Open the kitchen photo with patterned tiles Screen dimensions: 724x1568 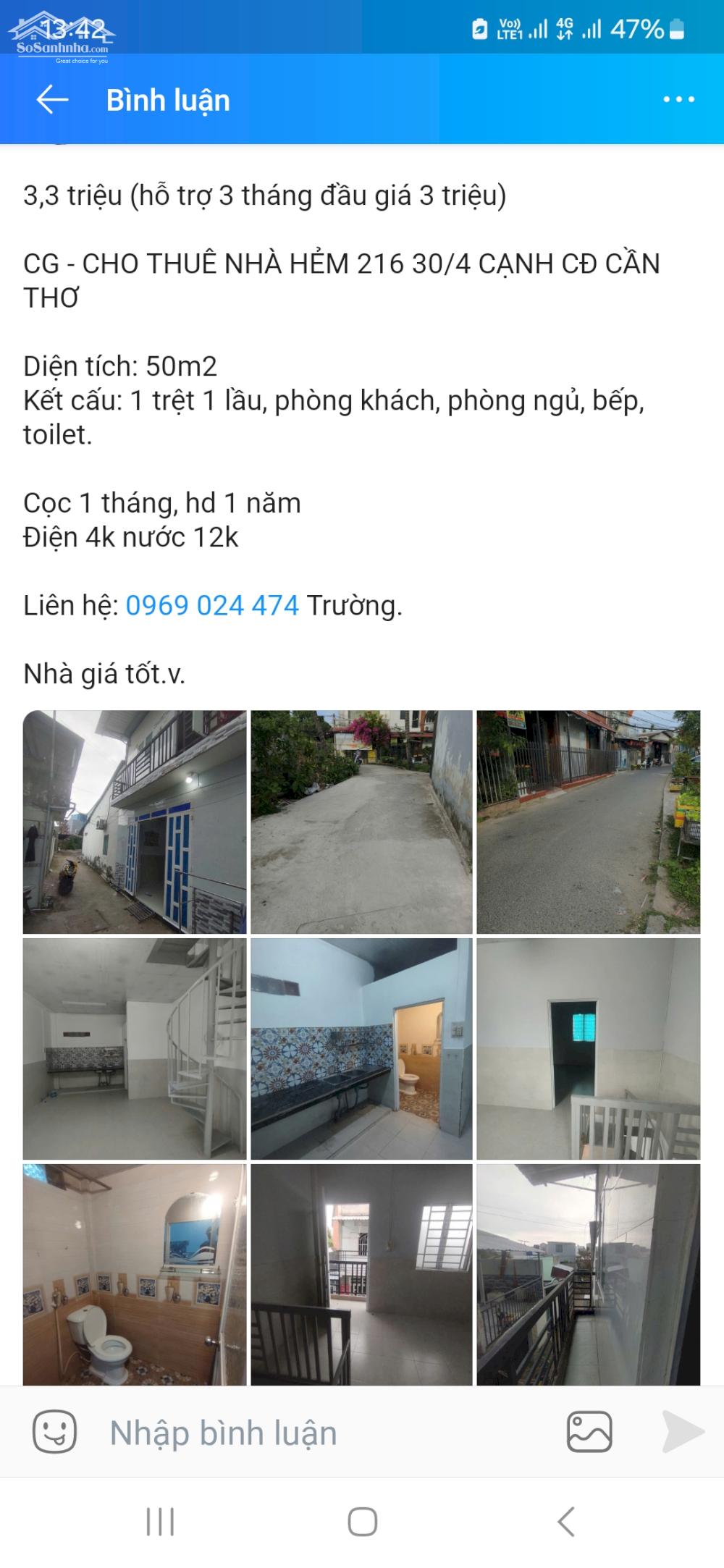(361, 1049)
